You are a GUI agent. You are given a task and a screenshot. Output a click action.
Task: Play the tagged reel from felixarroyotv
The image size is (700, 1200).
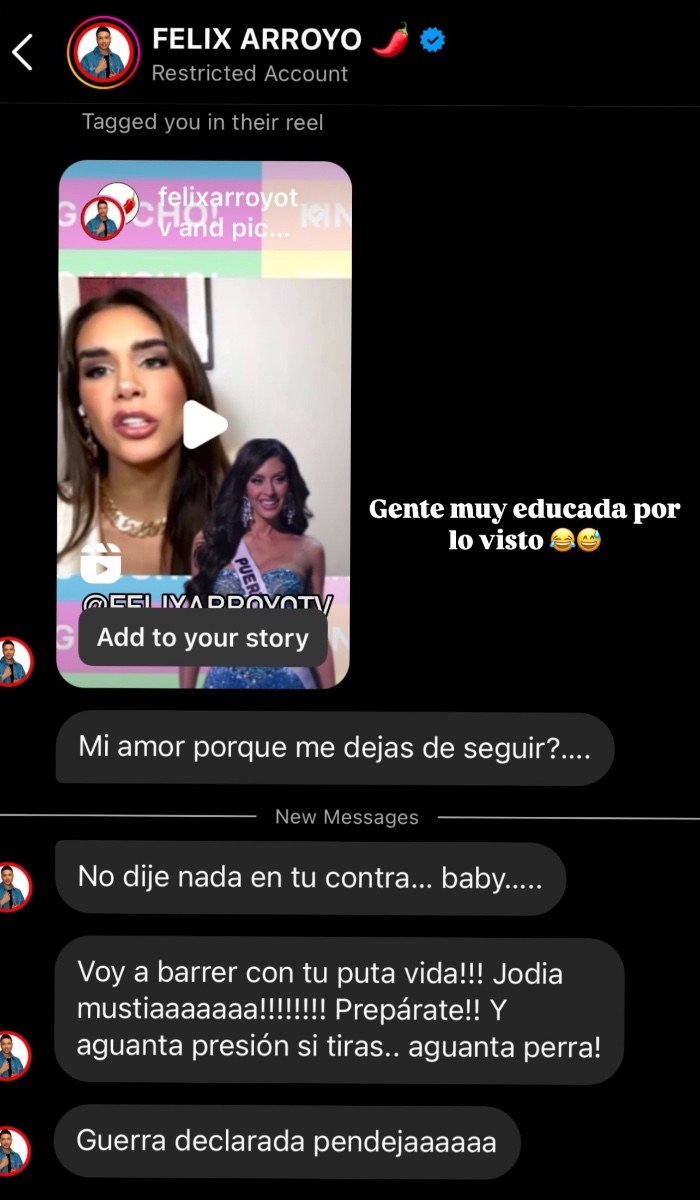[x=204, y=425]
